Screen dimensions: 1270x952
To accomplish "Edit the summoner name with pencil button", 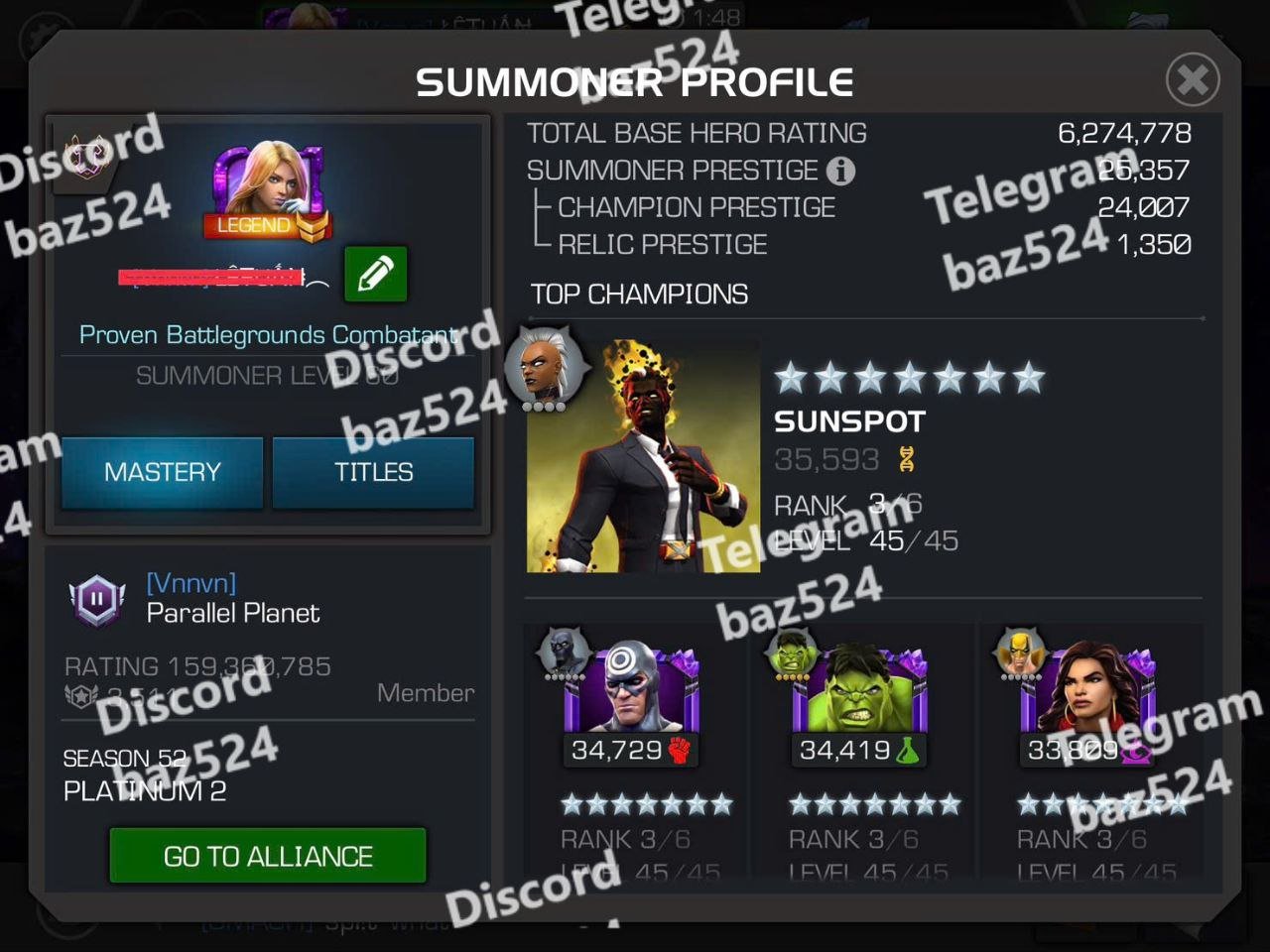I will point(375,274).
